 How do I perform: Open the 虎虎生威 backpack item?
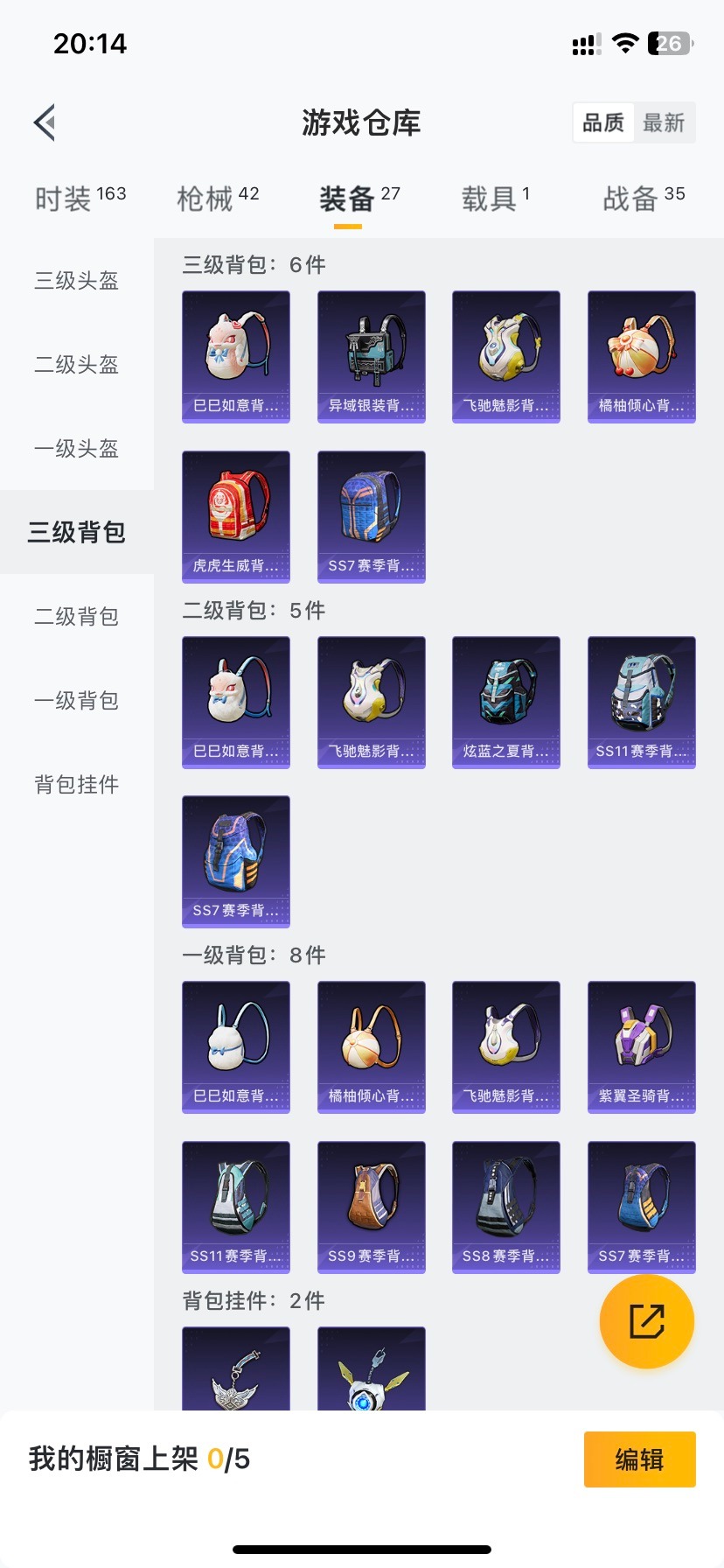(236, 517)
